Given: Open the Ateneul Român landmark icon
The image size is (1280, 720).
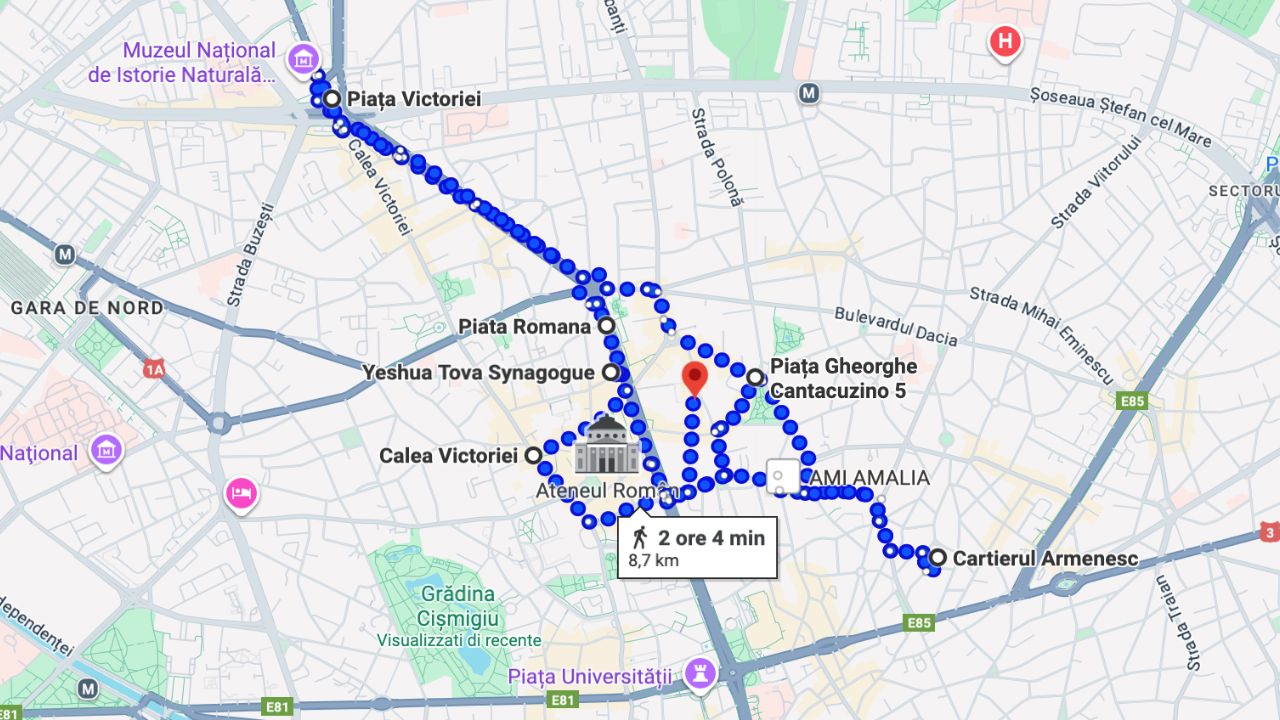Looking at the screenshot, I should (605, 445).
